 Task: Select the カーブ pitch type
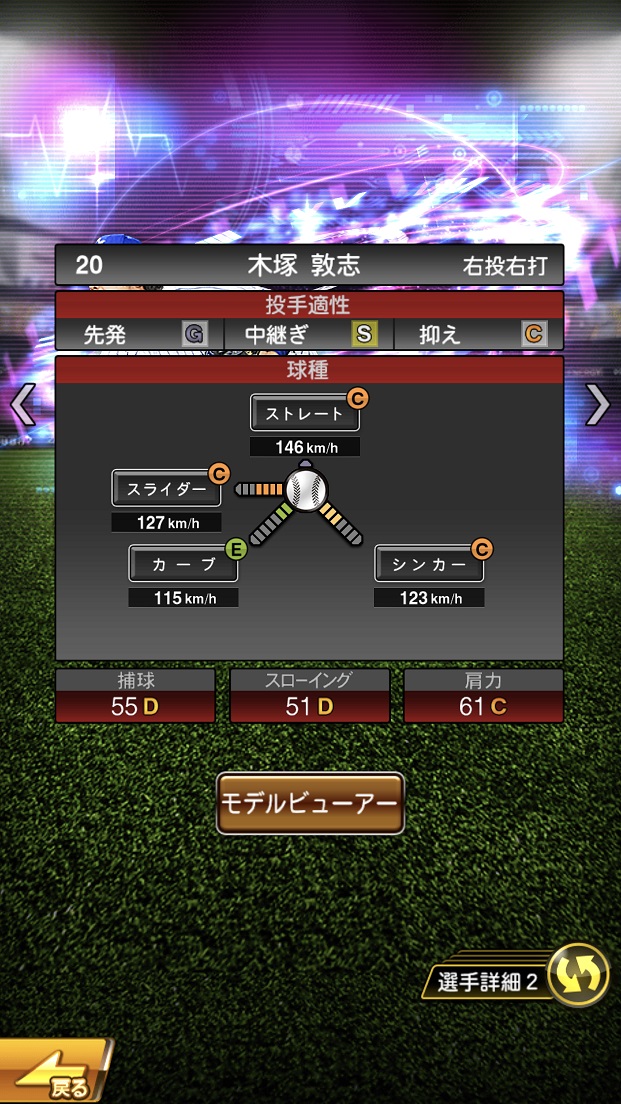pos(184,563)
